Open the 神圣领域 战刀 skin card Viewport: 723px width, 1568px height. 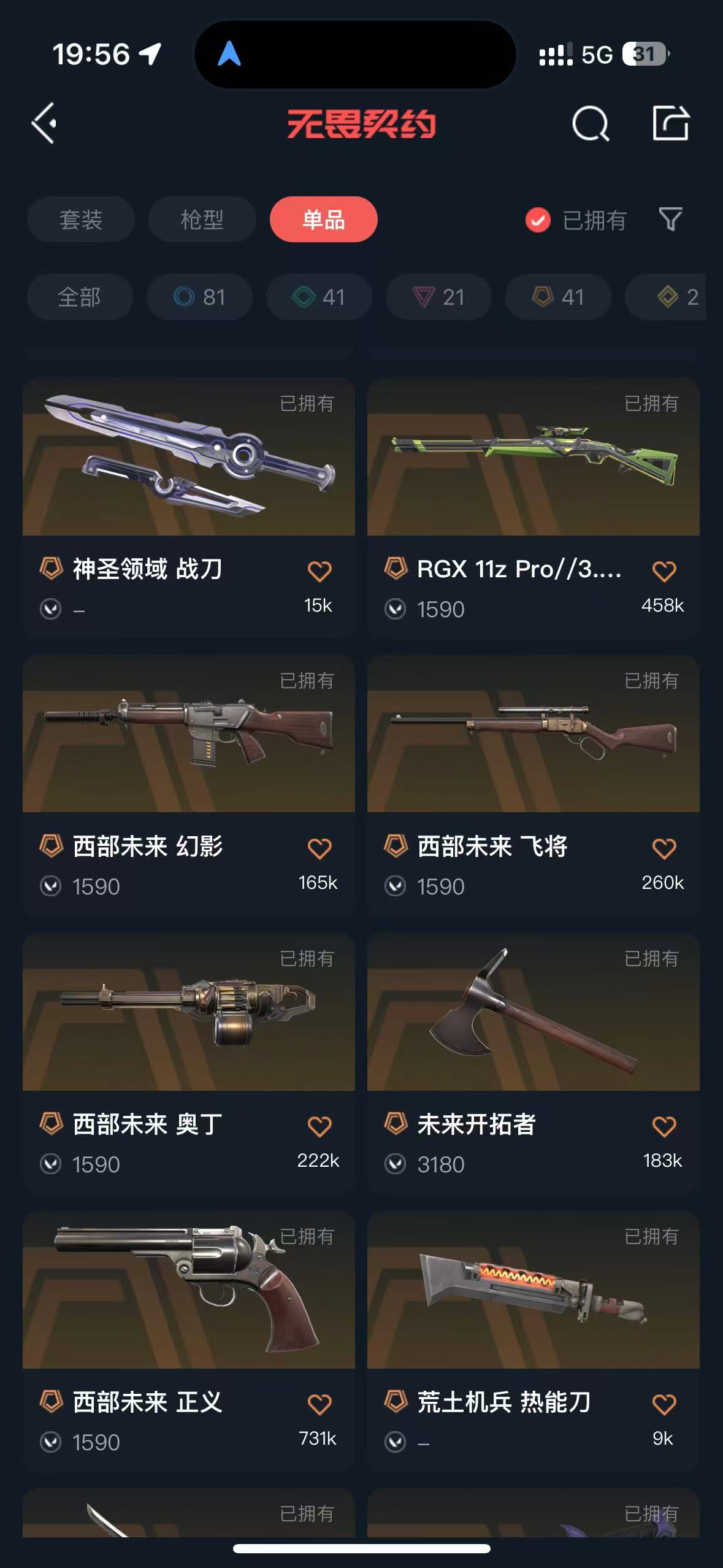pos(188,457)
